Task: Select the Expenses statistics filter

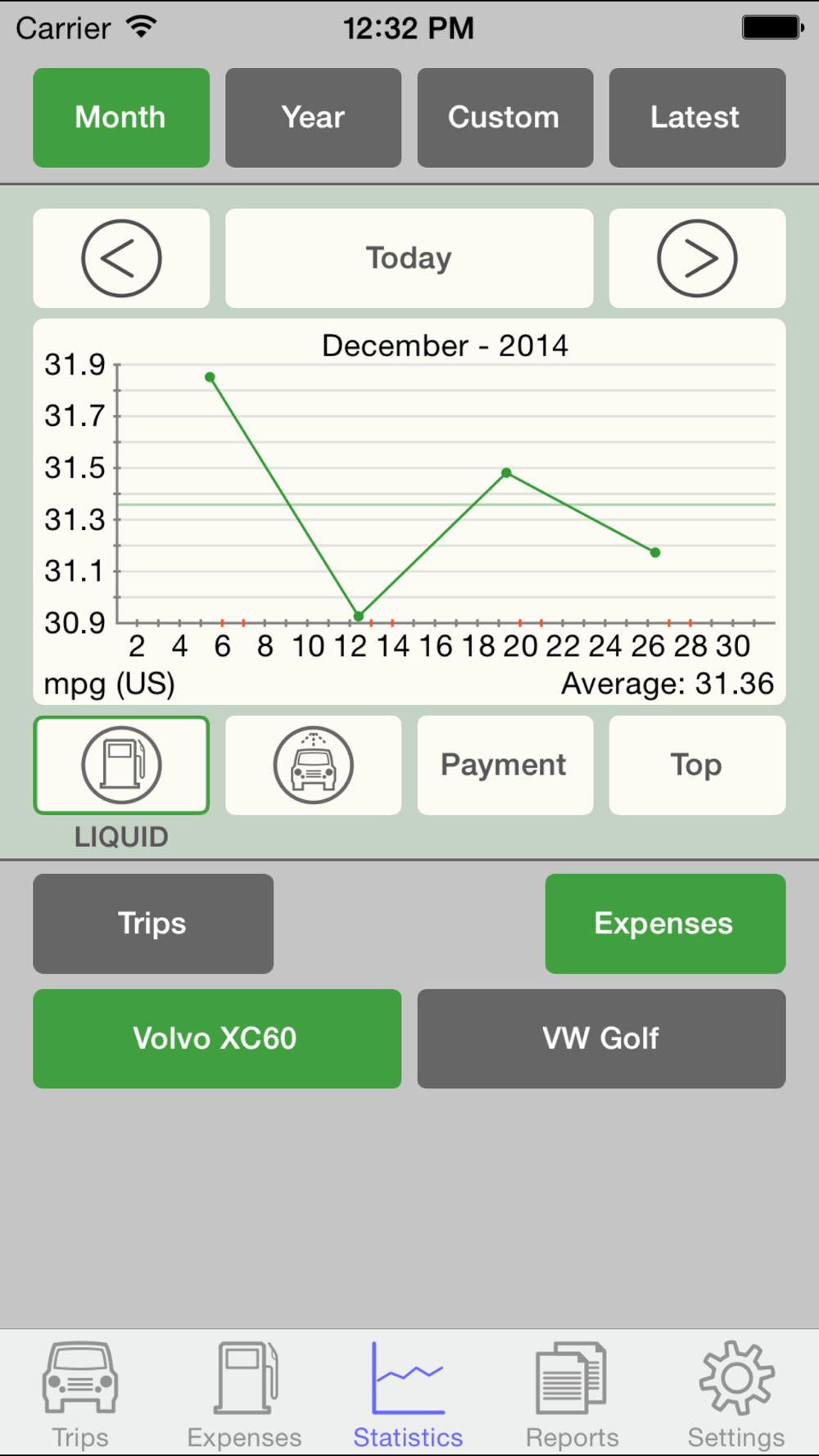Action: (x=665, y=924)
